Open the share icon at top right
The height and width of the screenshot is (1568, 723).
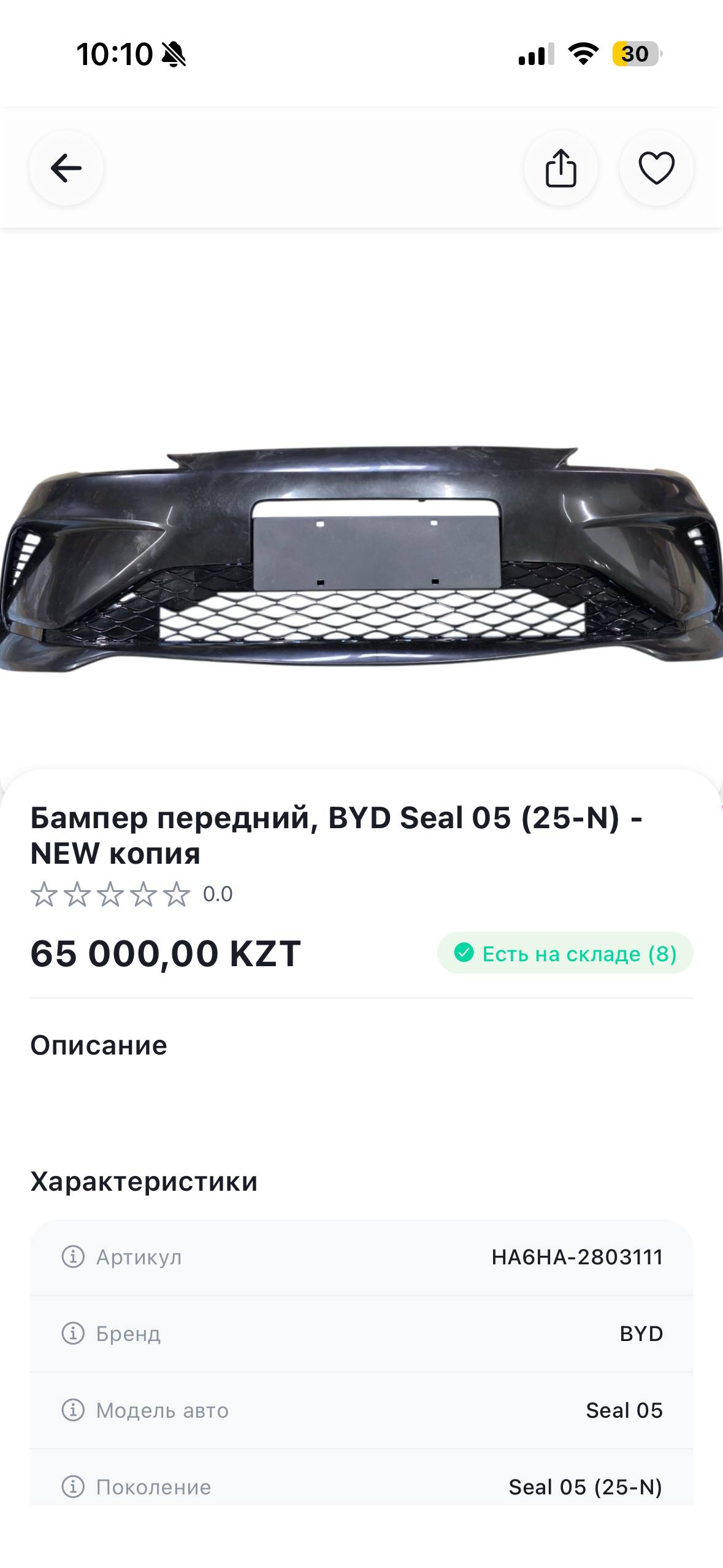(x=562, y=167)
